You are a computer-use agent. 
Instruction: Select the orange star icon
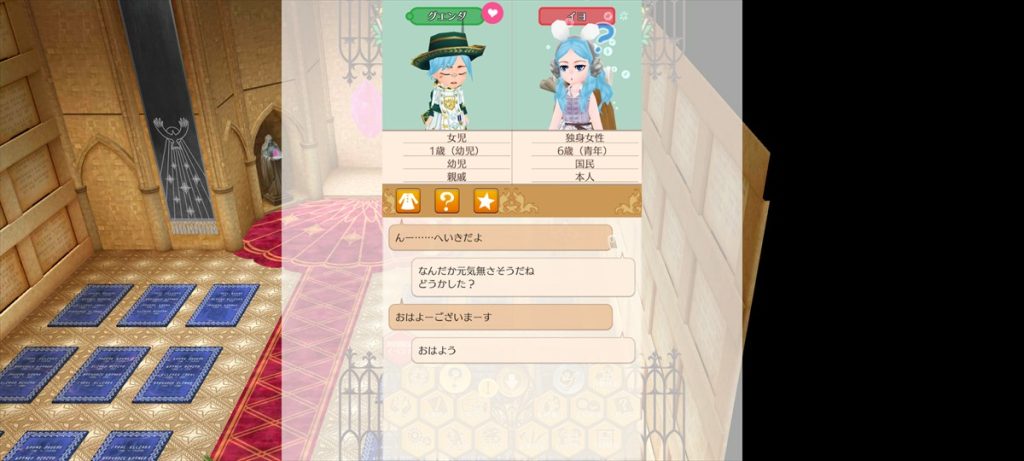pyautogui.click(x=485, y=201)
